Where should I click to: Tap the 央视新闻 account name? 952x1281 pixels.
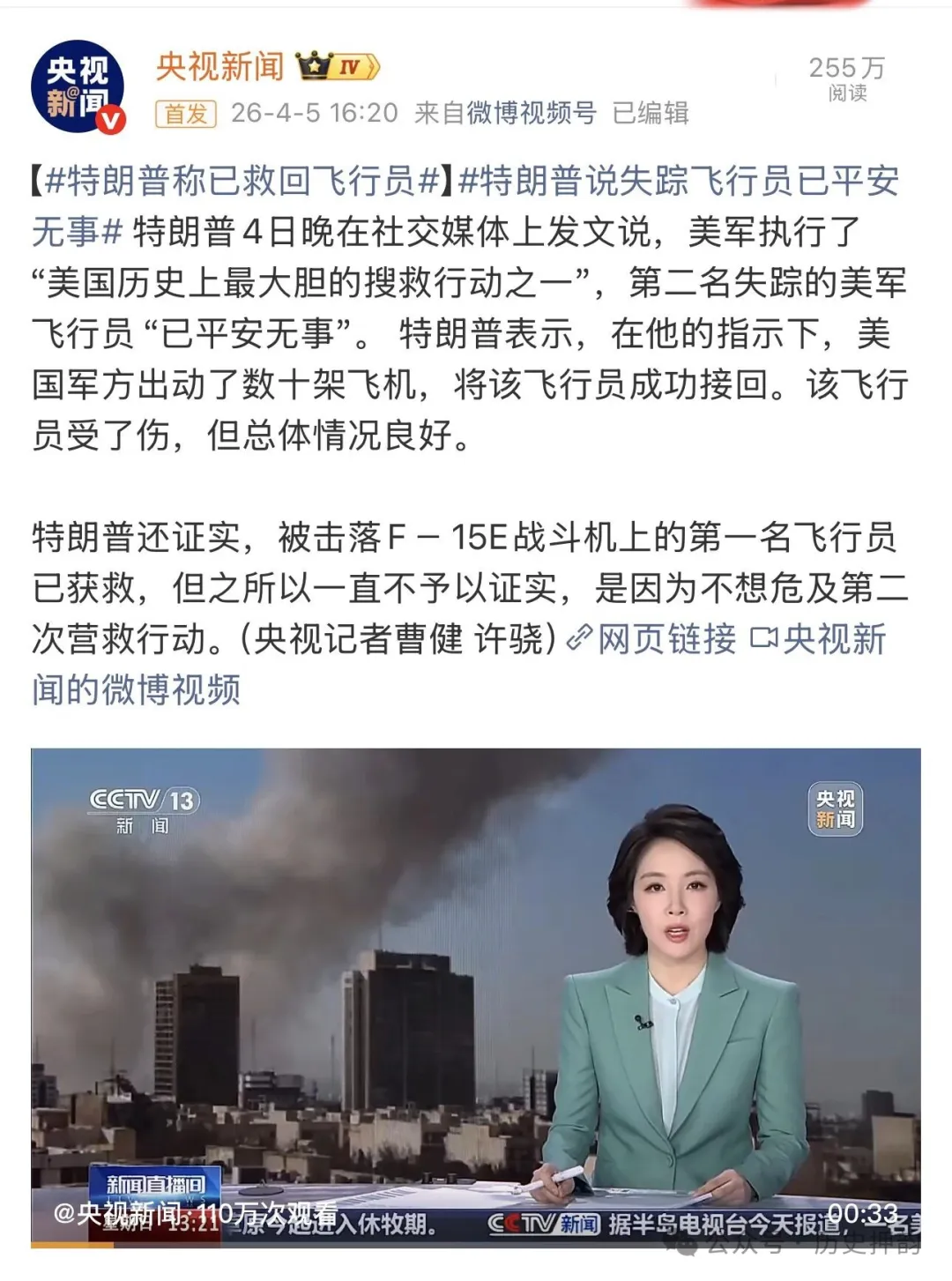click(219, 67)
